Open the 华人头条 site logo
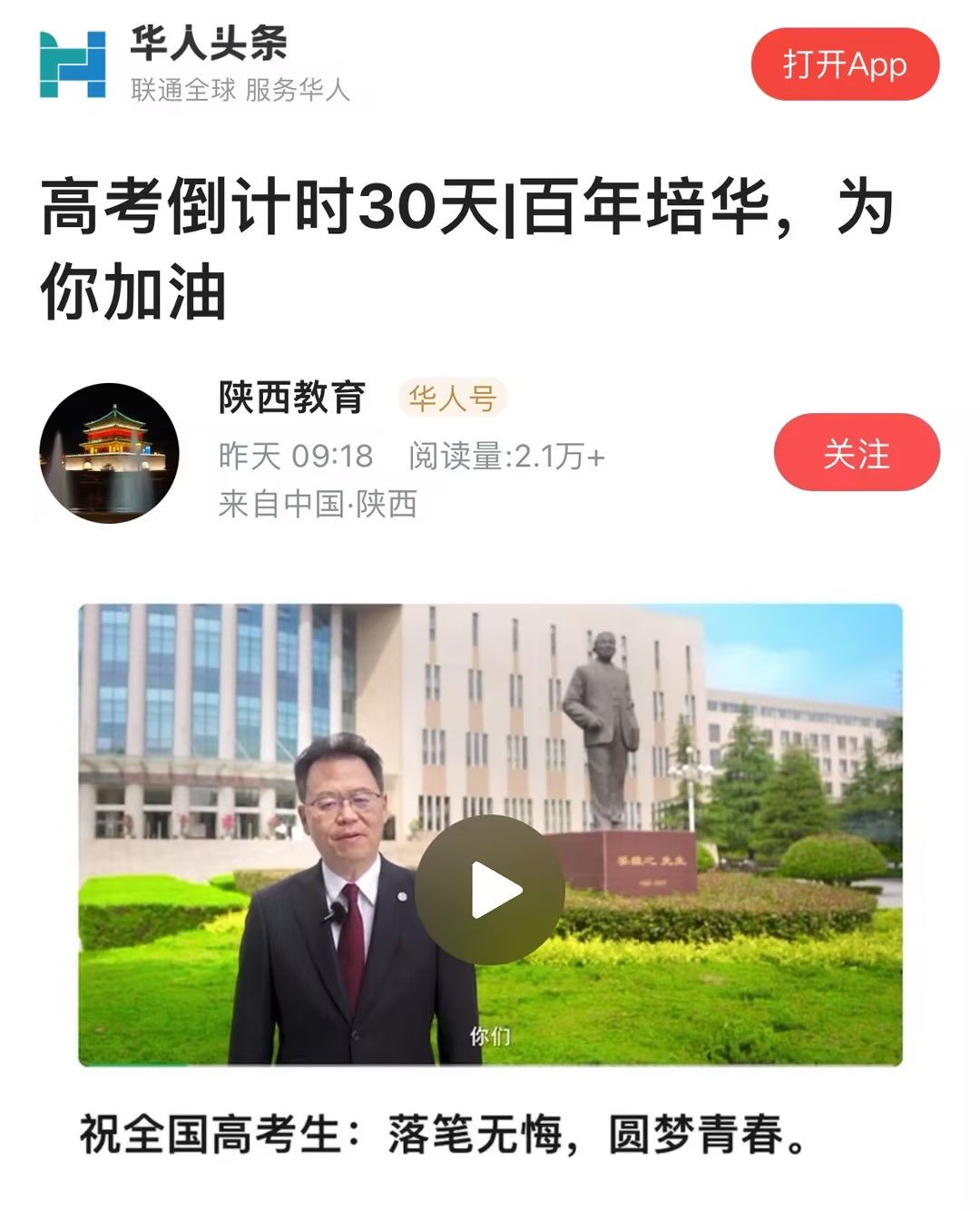The image size is (980, 1211). pyautogui.click(x=73, y=64)
